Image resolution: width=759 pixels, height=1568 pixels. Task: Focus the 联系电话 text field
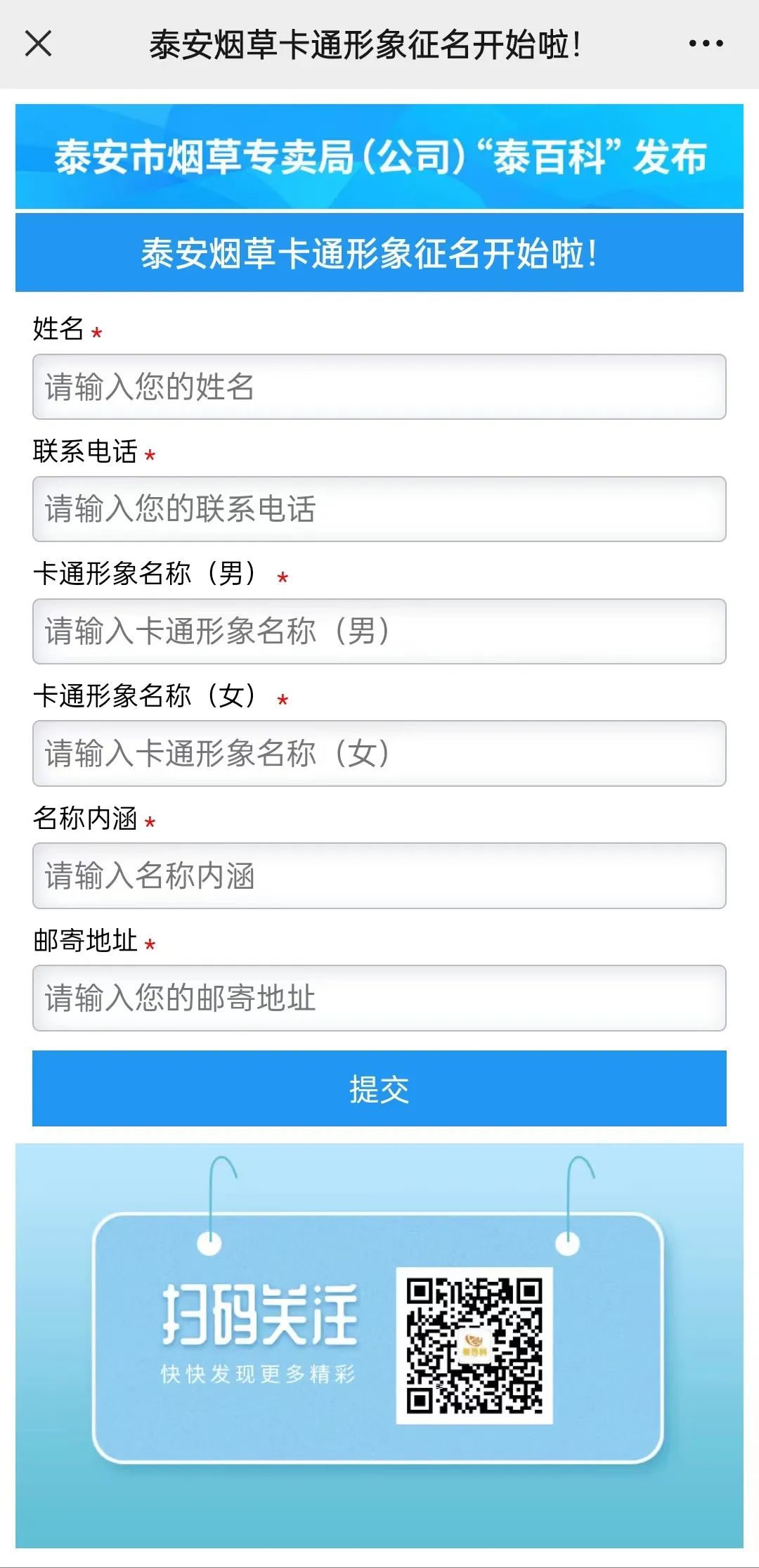click(379, 509)
